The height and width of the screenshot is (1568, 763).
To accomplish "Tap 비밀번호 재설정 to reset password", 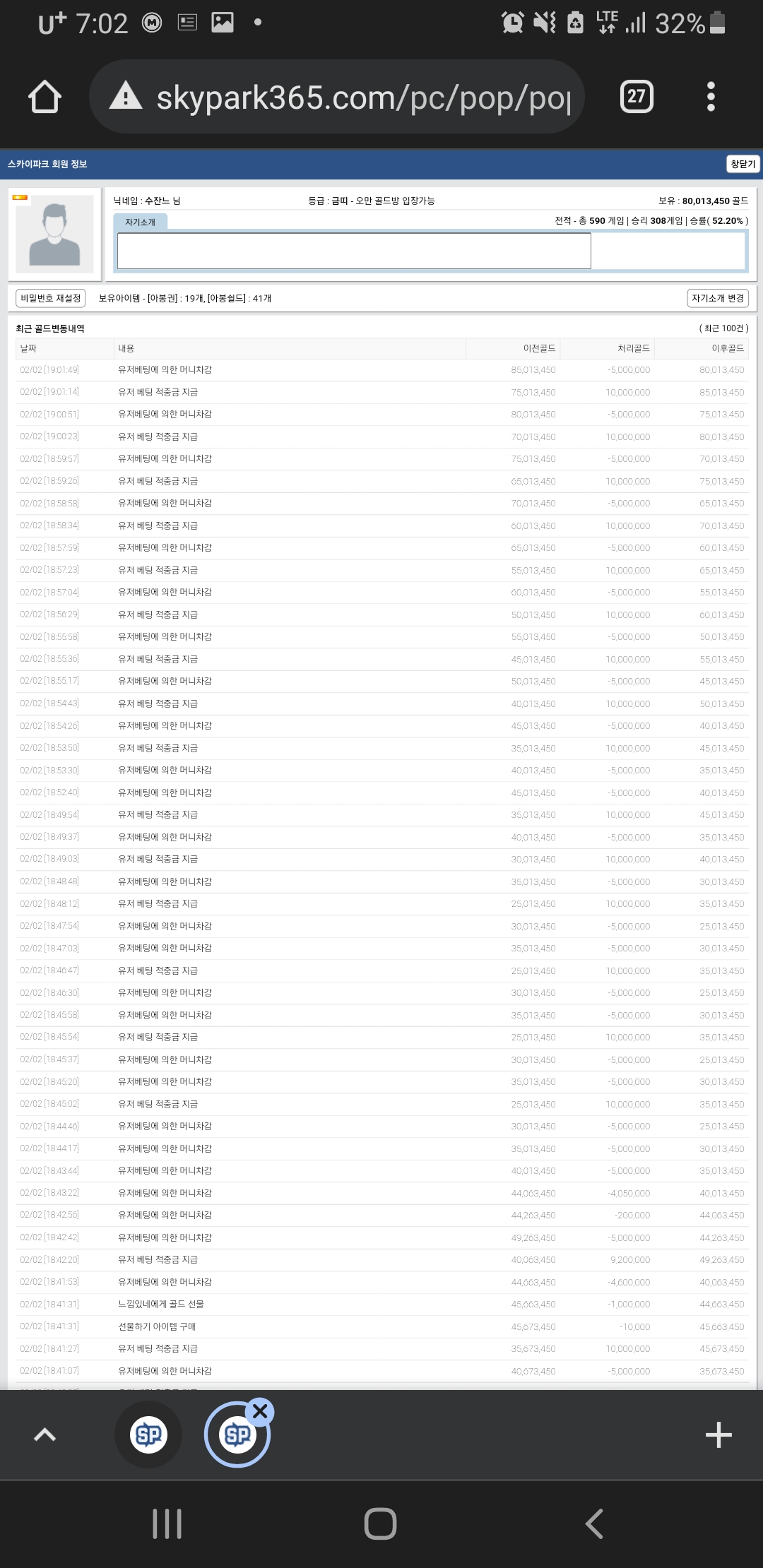I will 51,298.
